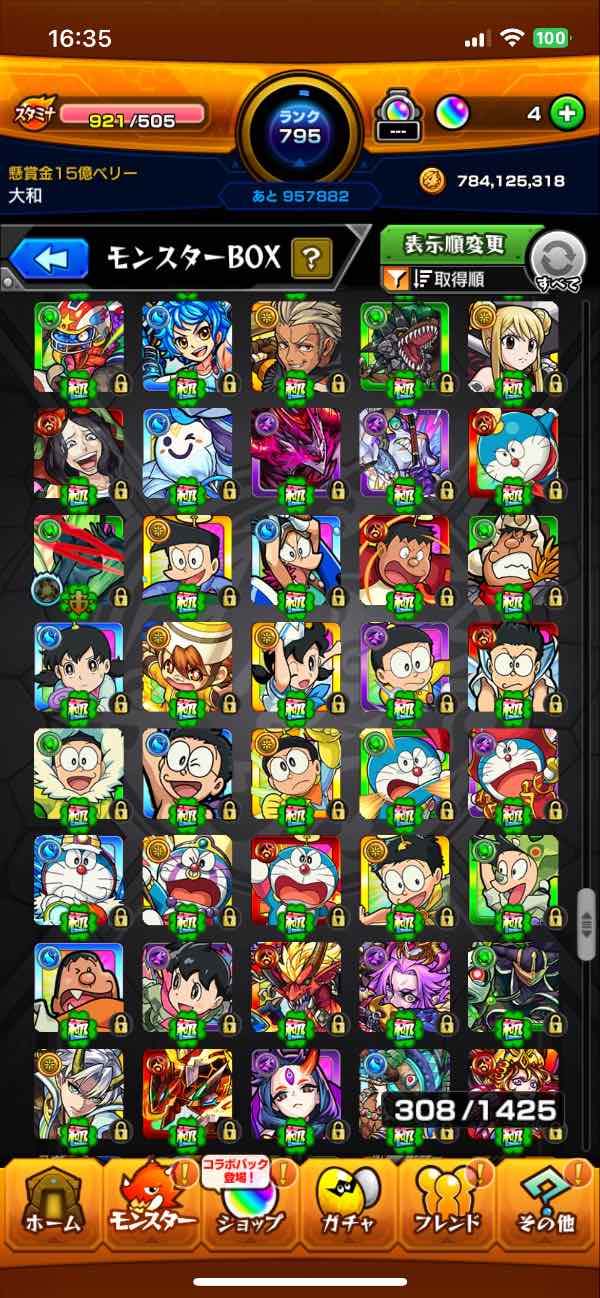This screenshot has height=1298, width=600.
Task: Select the blonde girl monster in top row
Action: [x=512, y=347]
